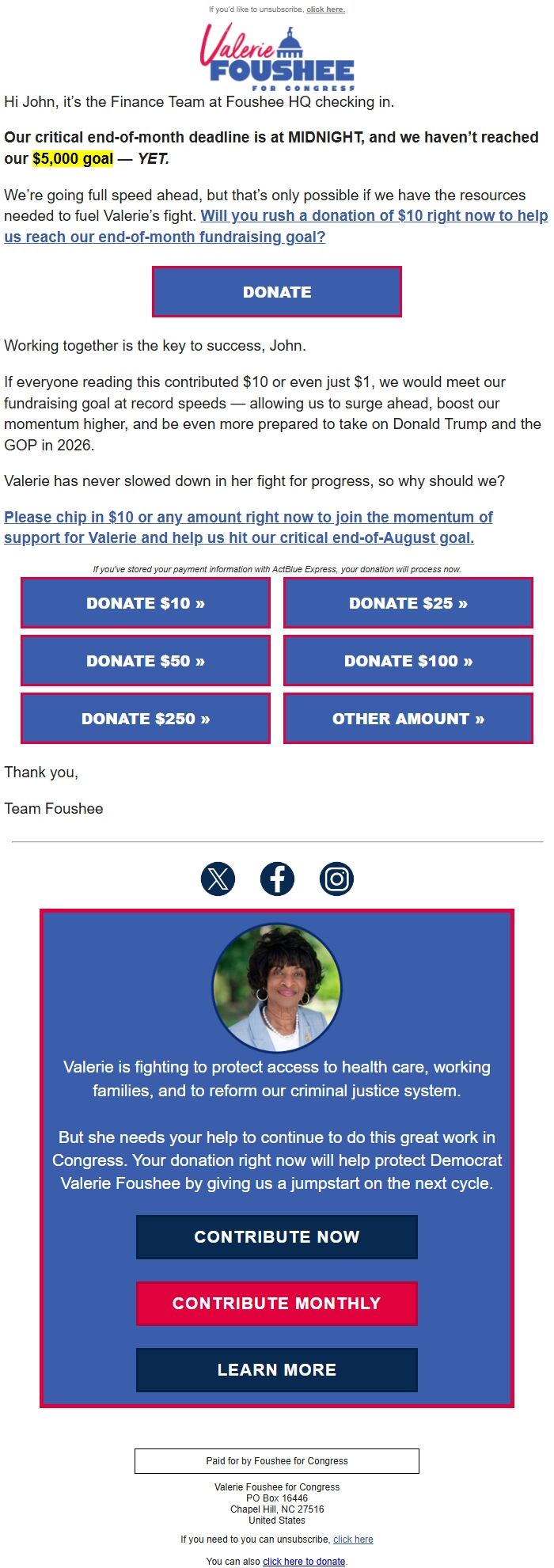
Task: Open the footer unsubscribe 'click here' link
Action: 353,1540
